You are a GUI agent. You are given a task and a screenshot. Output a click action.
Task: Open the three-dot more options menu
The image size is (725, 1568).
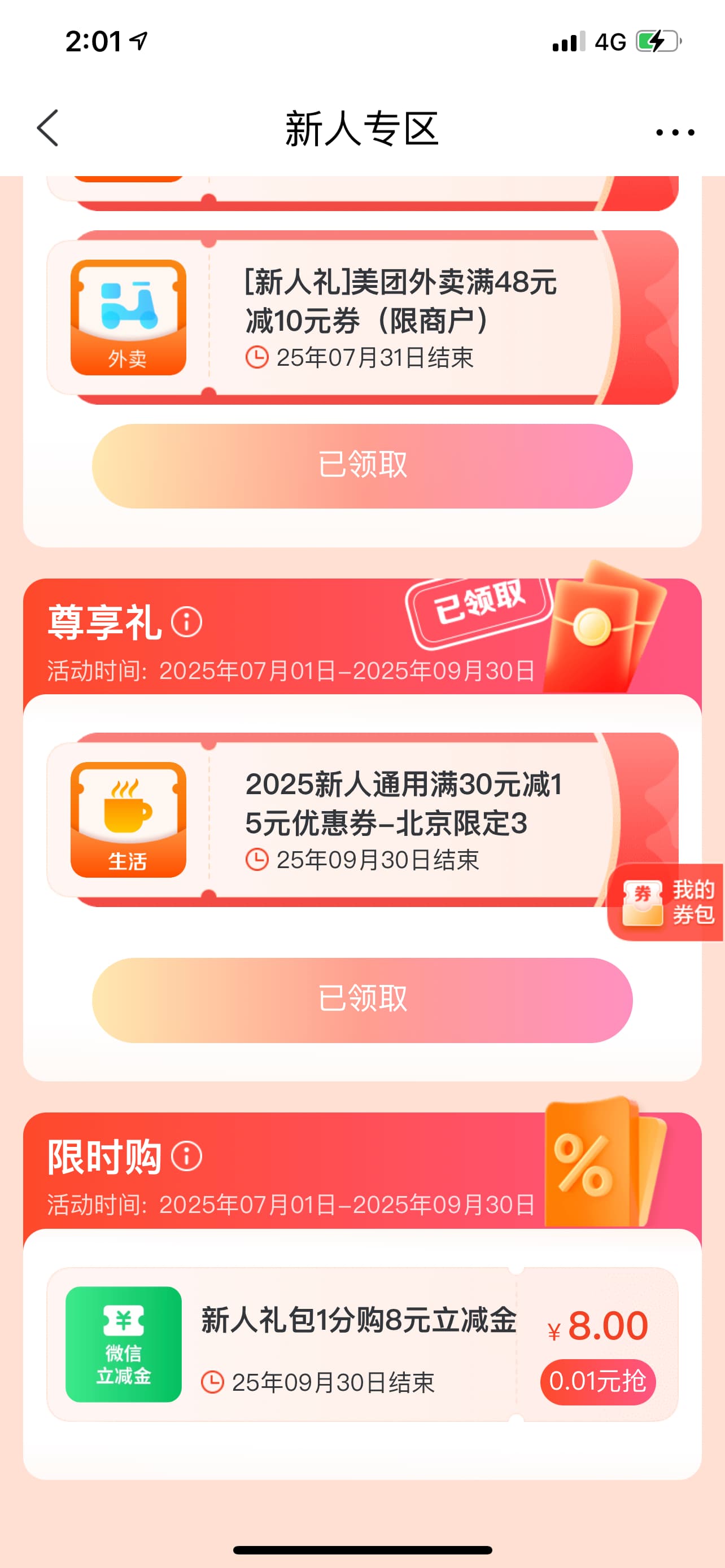675,132
